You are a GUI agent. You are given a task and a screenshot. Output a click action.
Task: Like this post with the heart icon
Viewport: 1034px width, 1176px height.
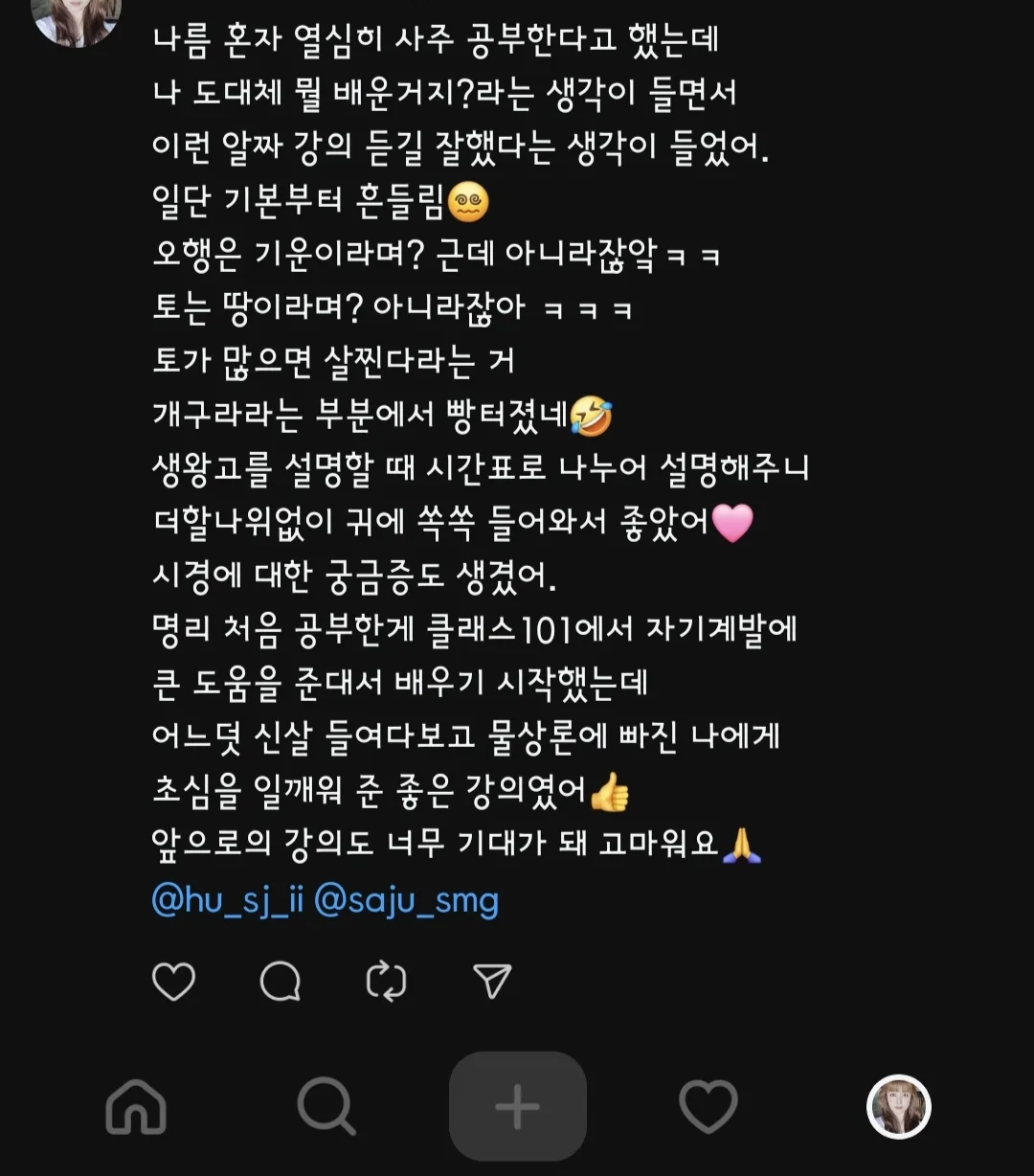point(173,982)
